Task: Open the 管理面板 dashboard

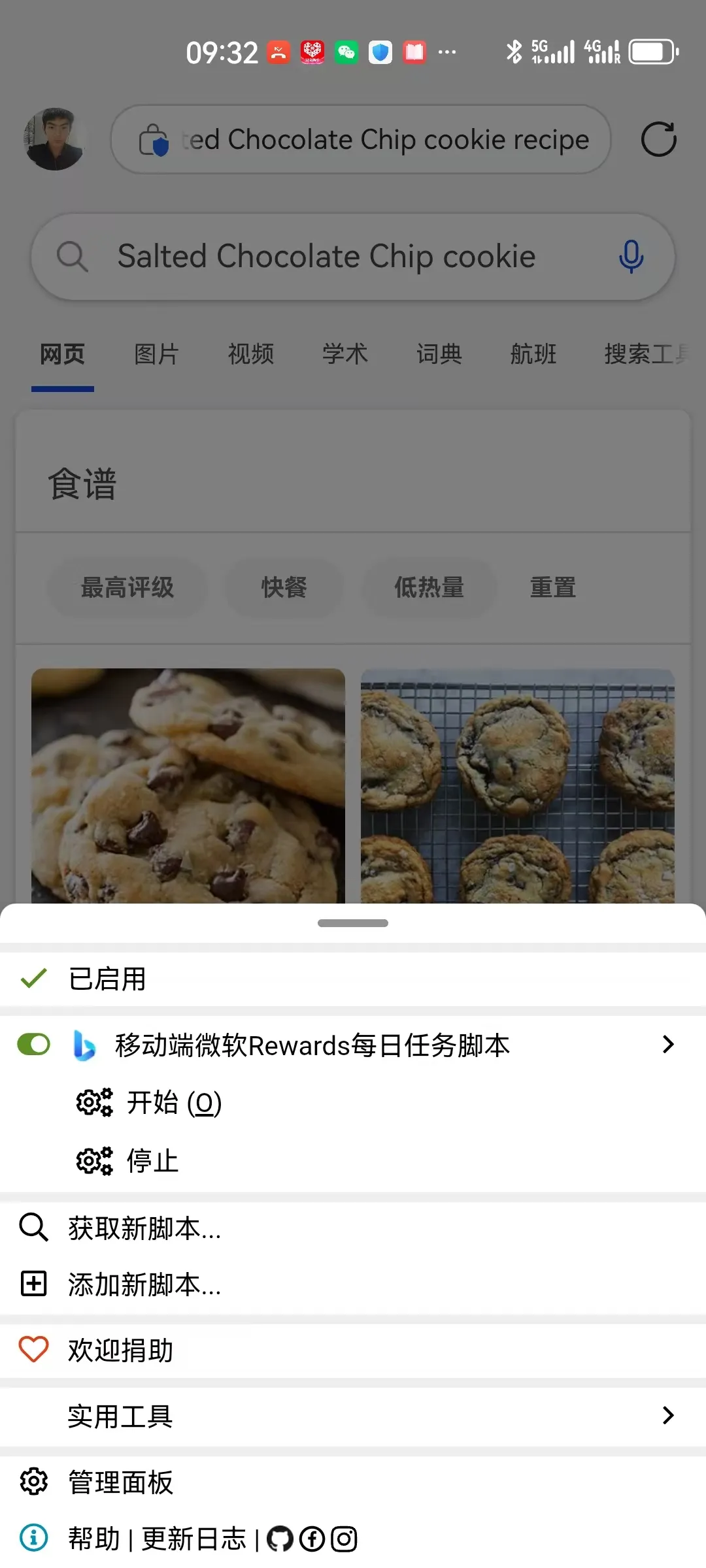Action: [x=121, y=1482]
